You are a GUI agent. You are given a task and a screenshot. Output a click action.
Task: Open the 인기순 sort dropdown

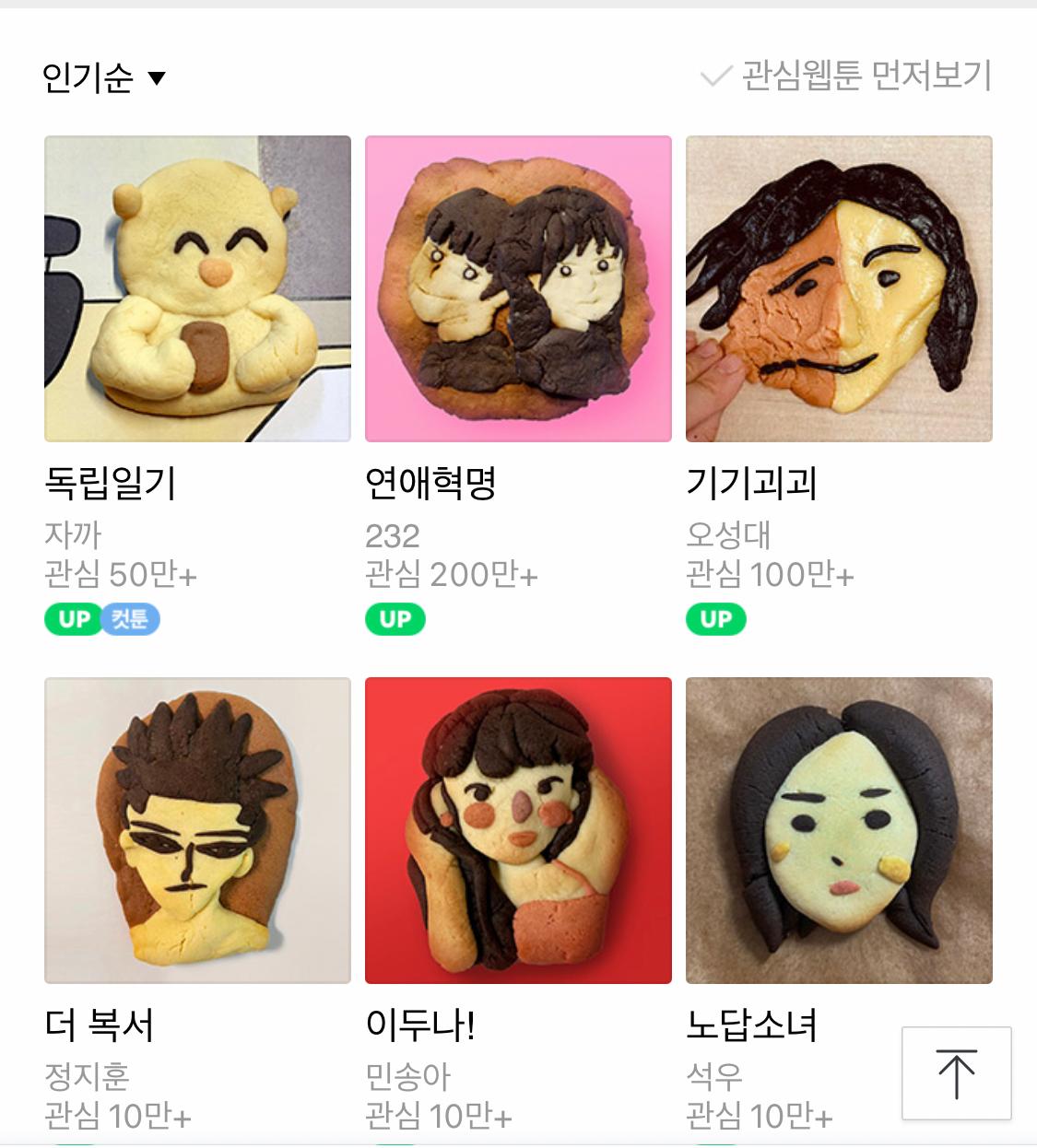coord(103,77)
